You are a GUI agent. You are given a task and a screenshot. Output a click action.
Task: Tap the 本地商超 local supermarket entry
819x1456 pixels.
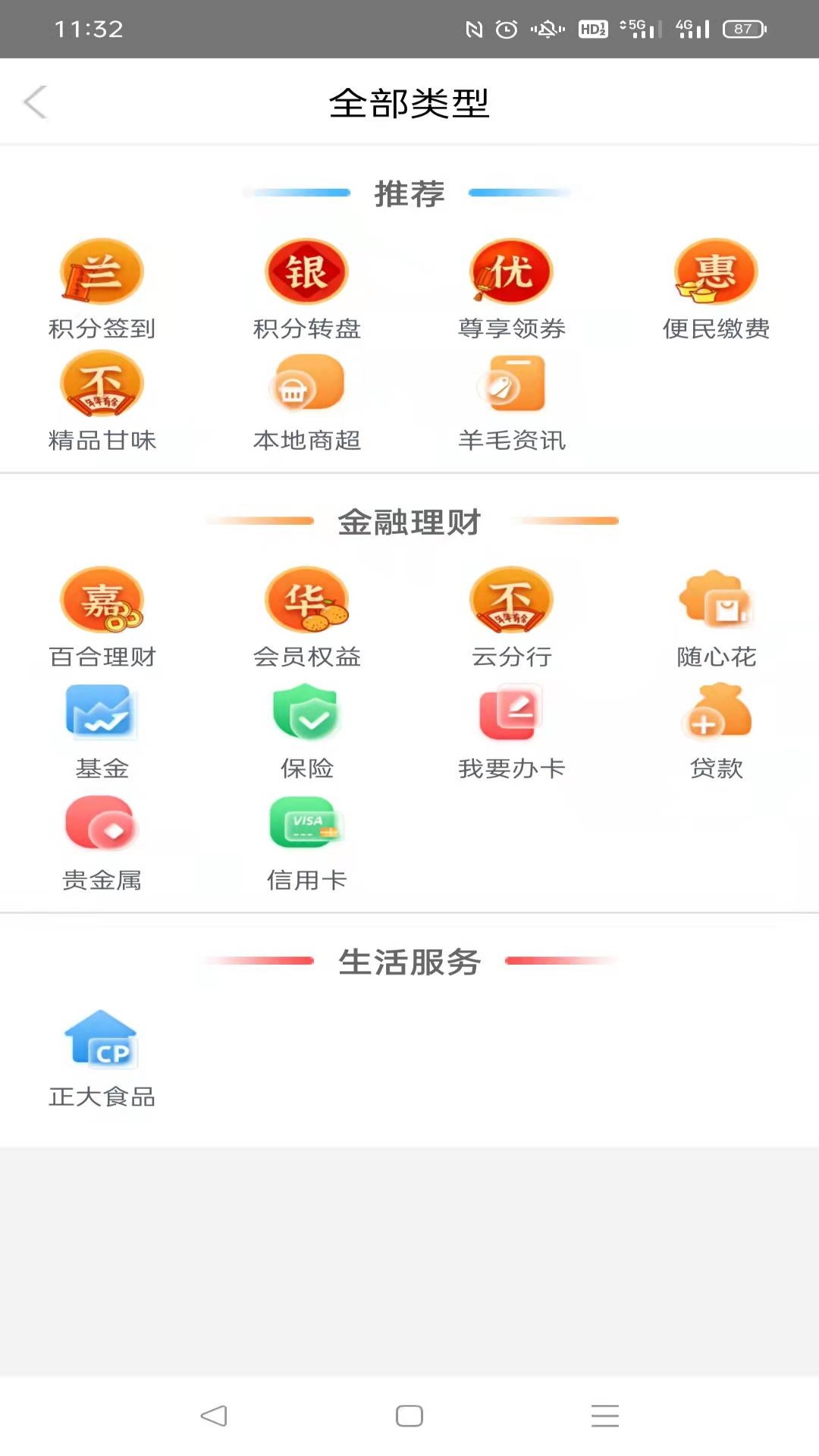point(306,400)
